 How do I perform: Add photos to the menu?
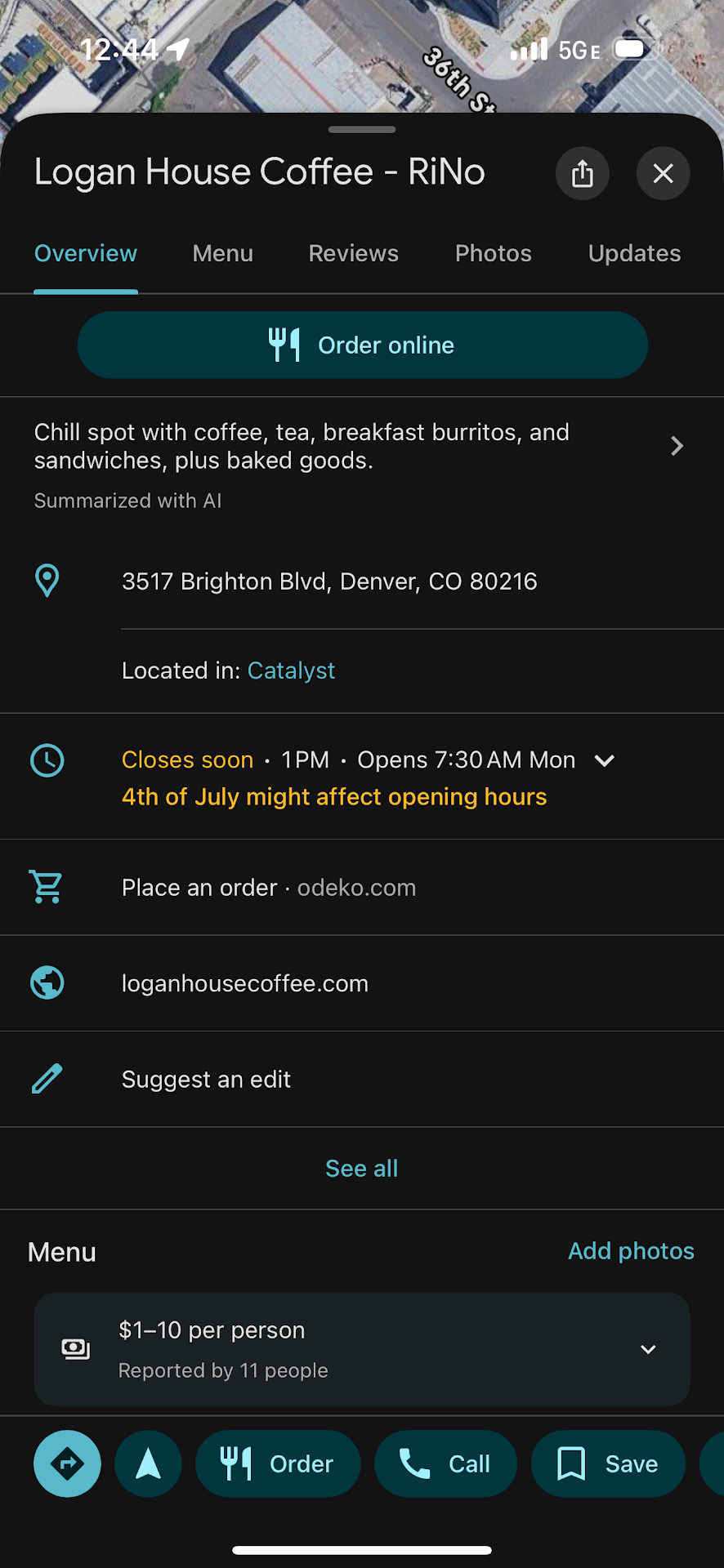pos(631,1251)
